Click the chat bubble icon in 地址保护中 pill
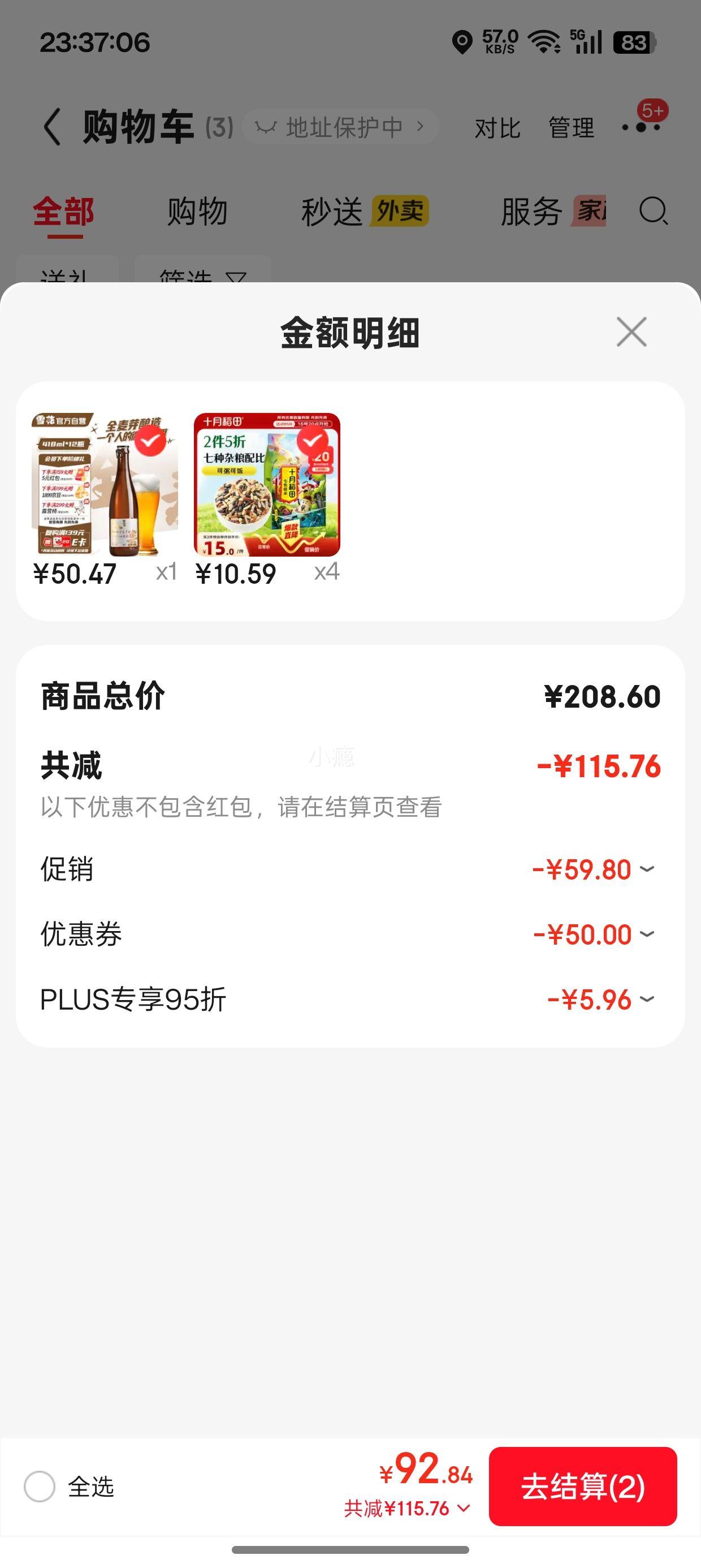 pyautogui.click(x=266, y=127)
